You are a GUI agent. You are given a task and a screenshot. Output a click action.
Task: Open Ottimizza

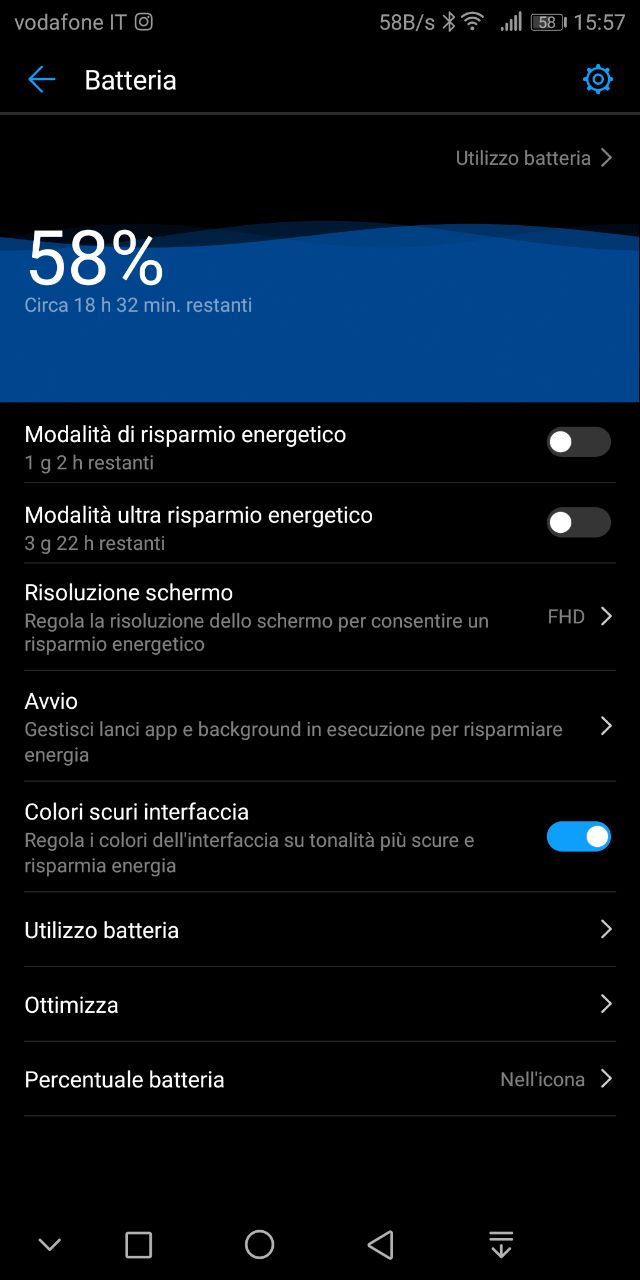click(320, 1005)
